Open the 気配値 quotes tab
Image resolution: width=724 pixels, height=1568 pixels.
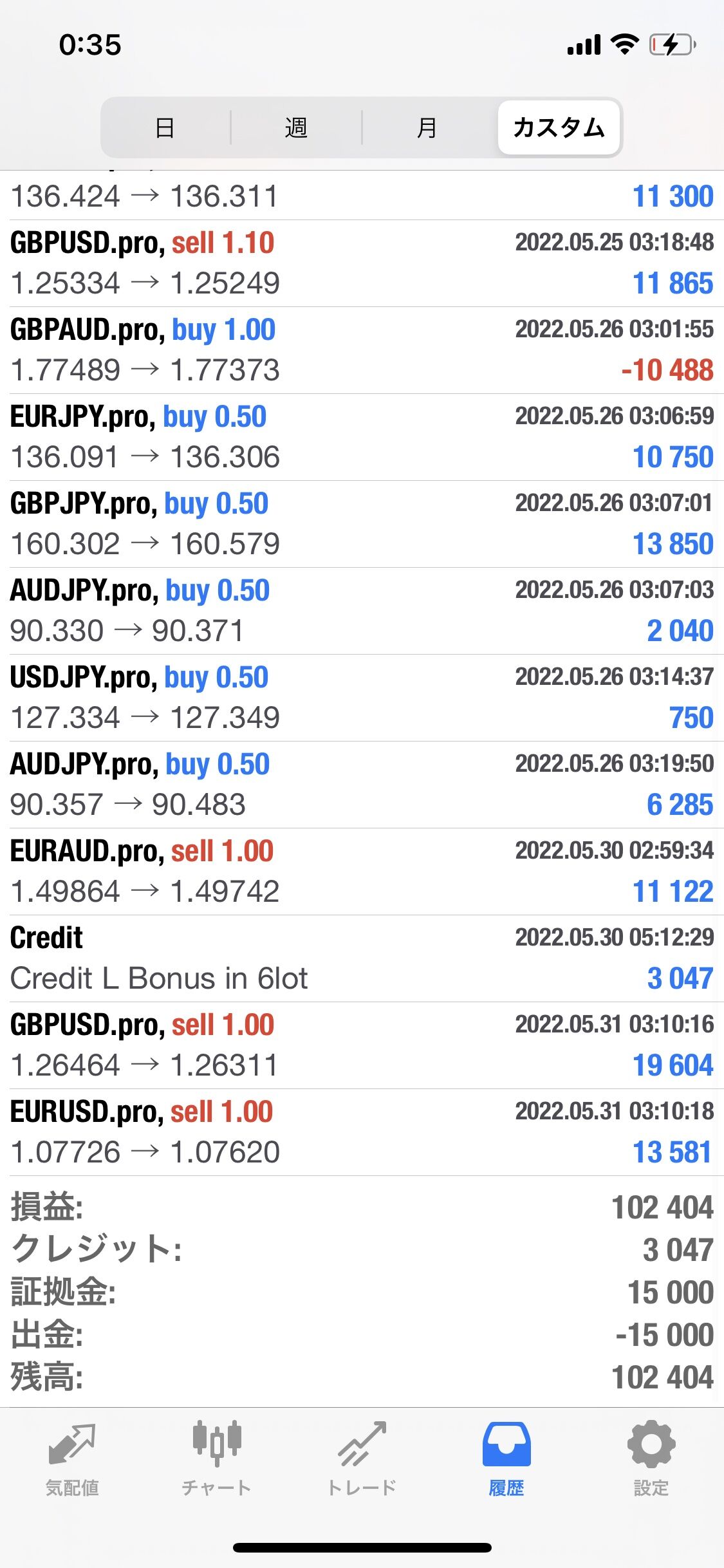72,1459
